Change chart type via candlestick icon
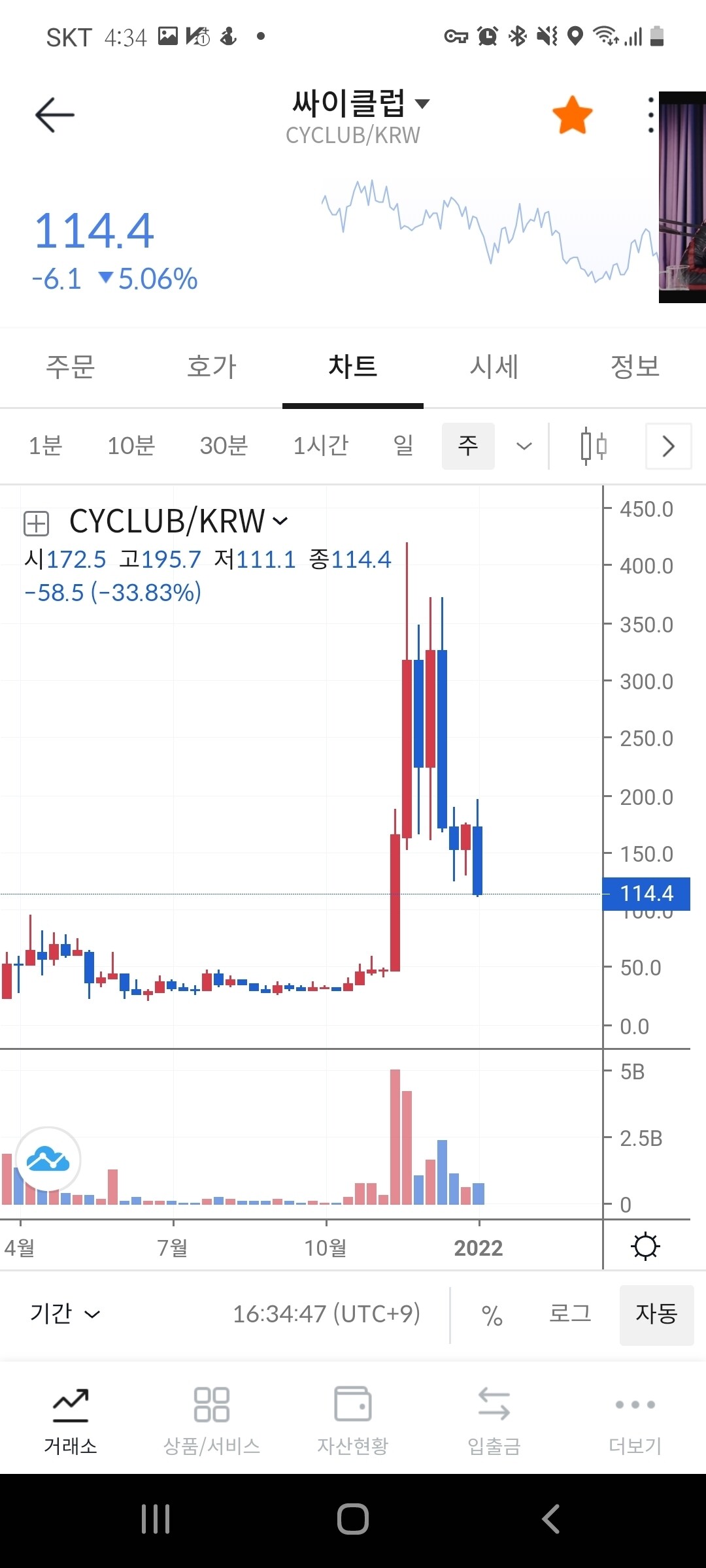Image resolution: width=706 pixels, height=1568 pixels. click(x=594, y=446)
